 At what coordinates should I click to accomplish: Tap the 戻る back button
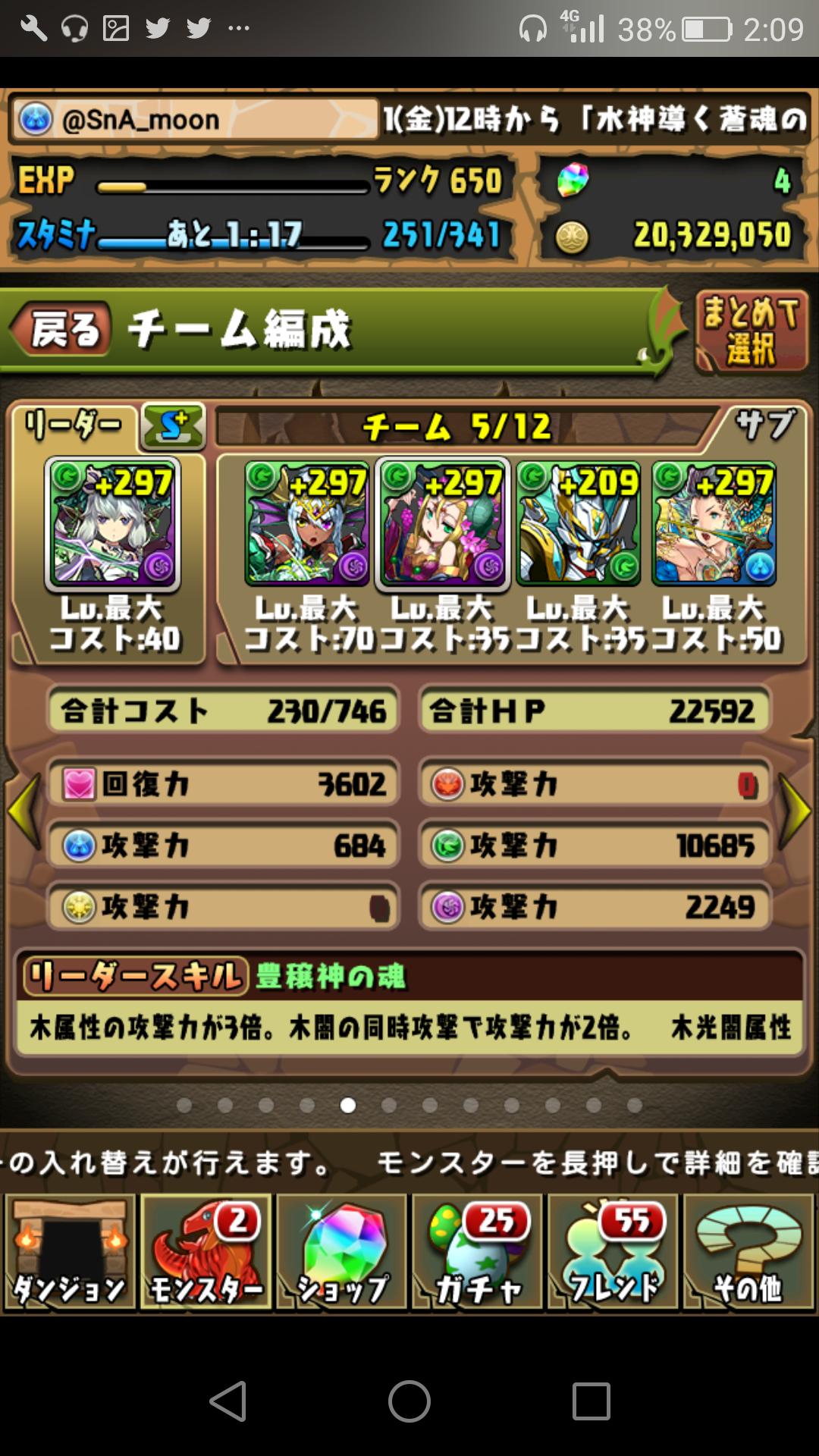click(61, 329)
